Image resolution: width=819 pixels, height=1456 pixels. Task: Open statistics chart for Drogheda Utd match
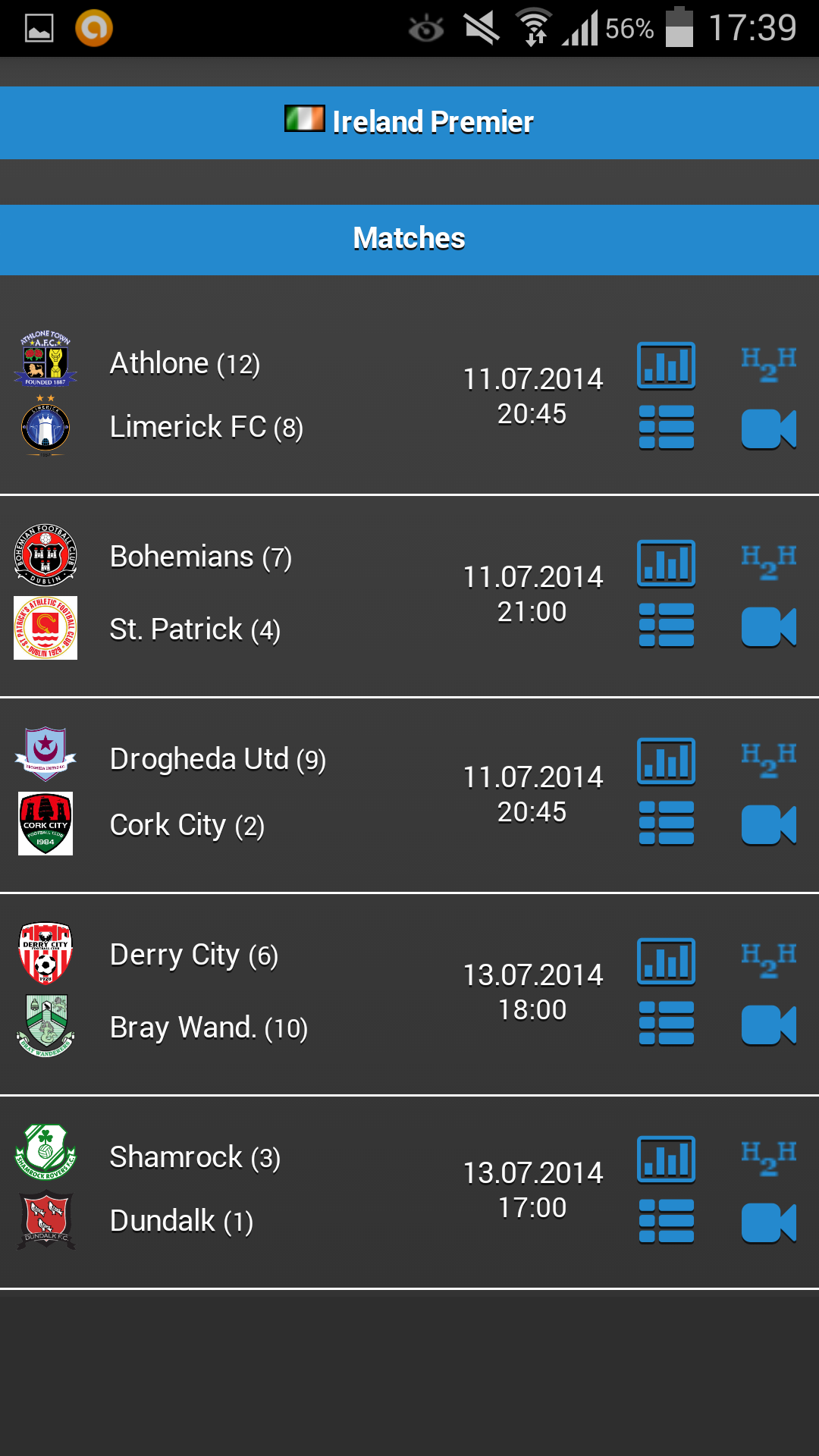[666, 761]
